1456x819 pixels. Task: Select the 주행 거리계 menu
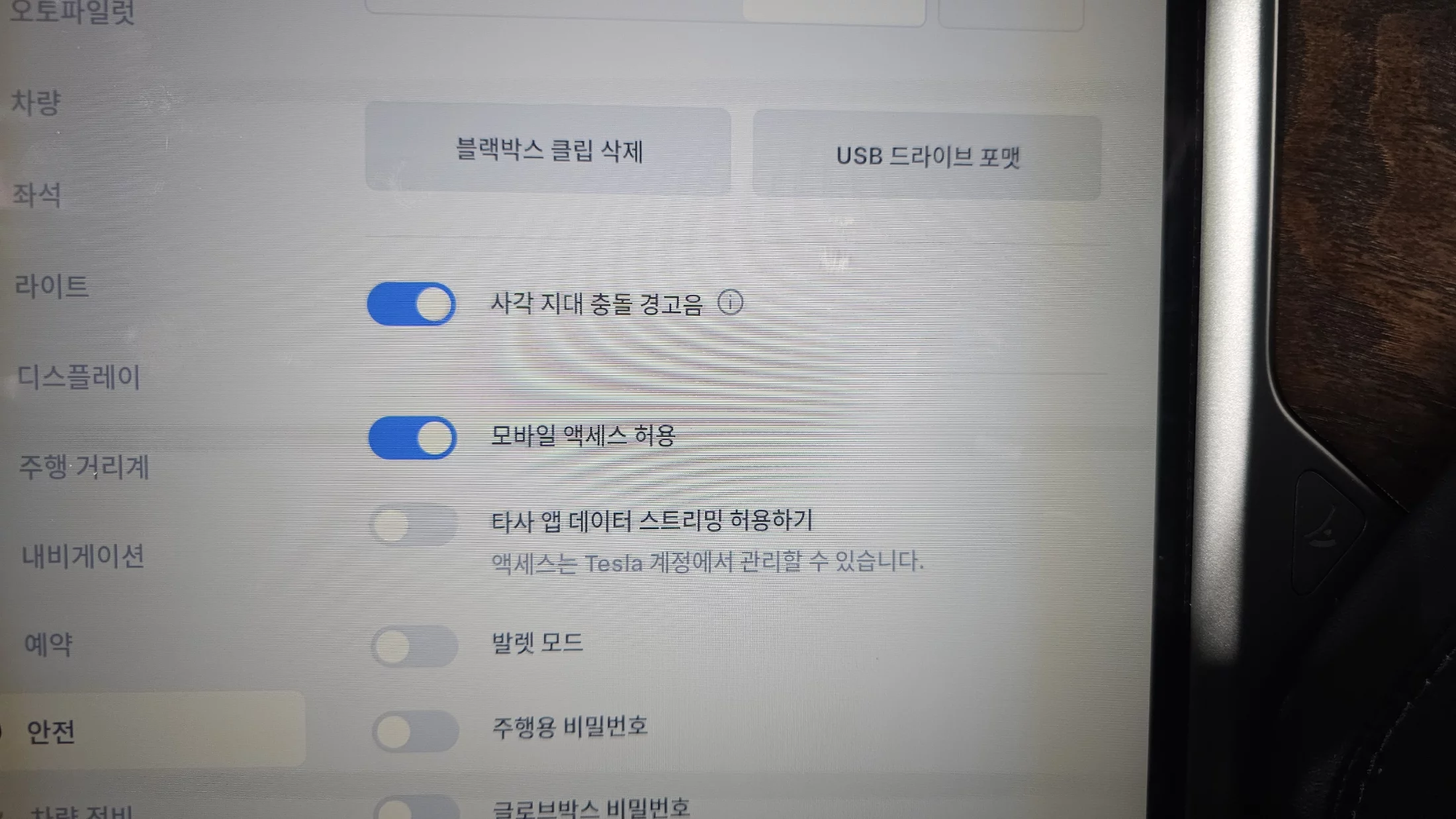point(84,467)
